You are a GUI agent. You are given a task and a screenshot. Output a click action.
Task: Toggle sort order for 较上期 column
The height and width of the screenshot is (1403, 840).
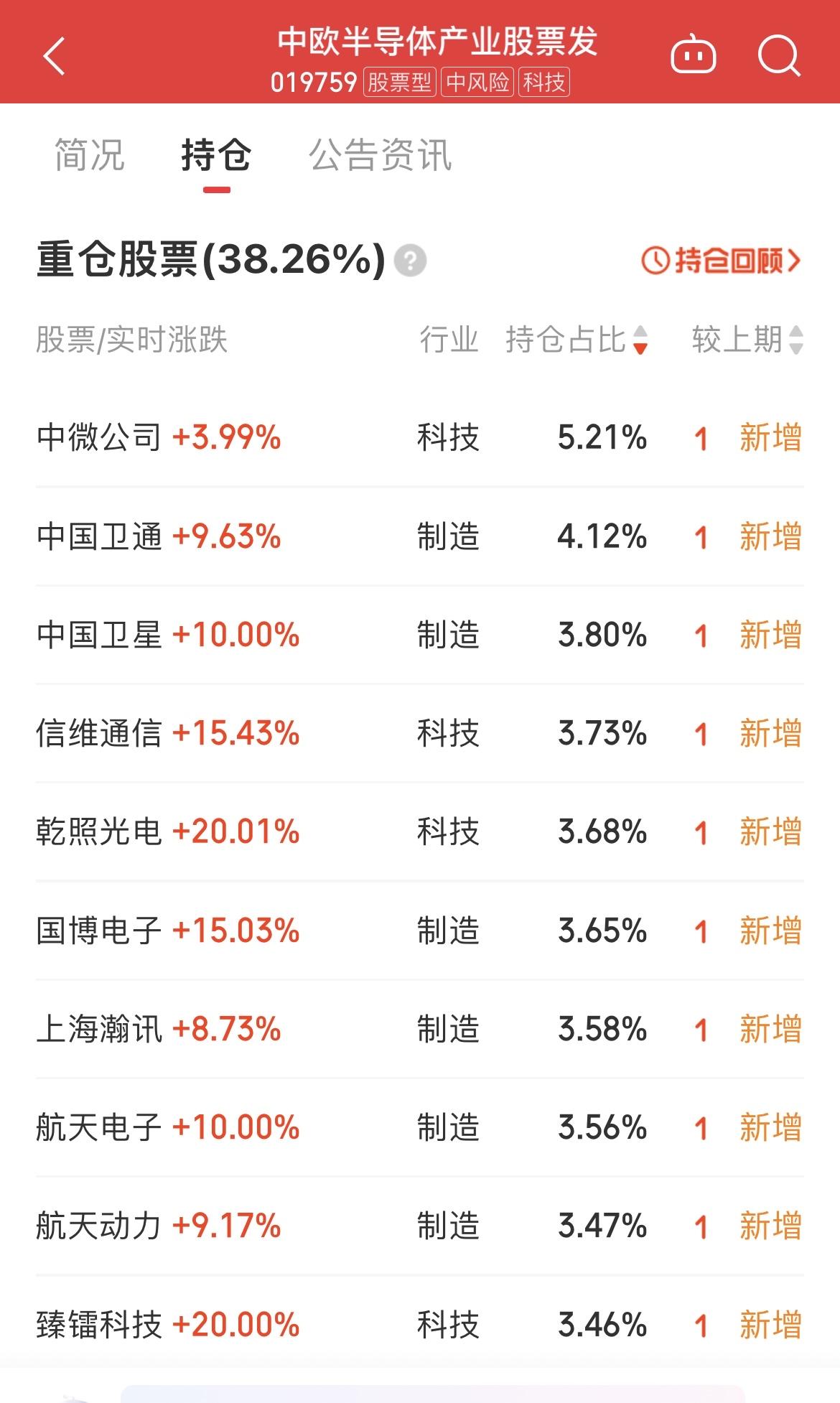click(x=795, y=342)
